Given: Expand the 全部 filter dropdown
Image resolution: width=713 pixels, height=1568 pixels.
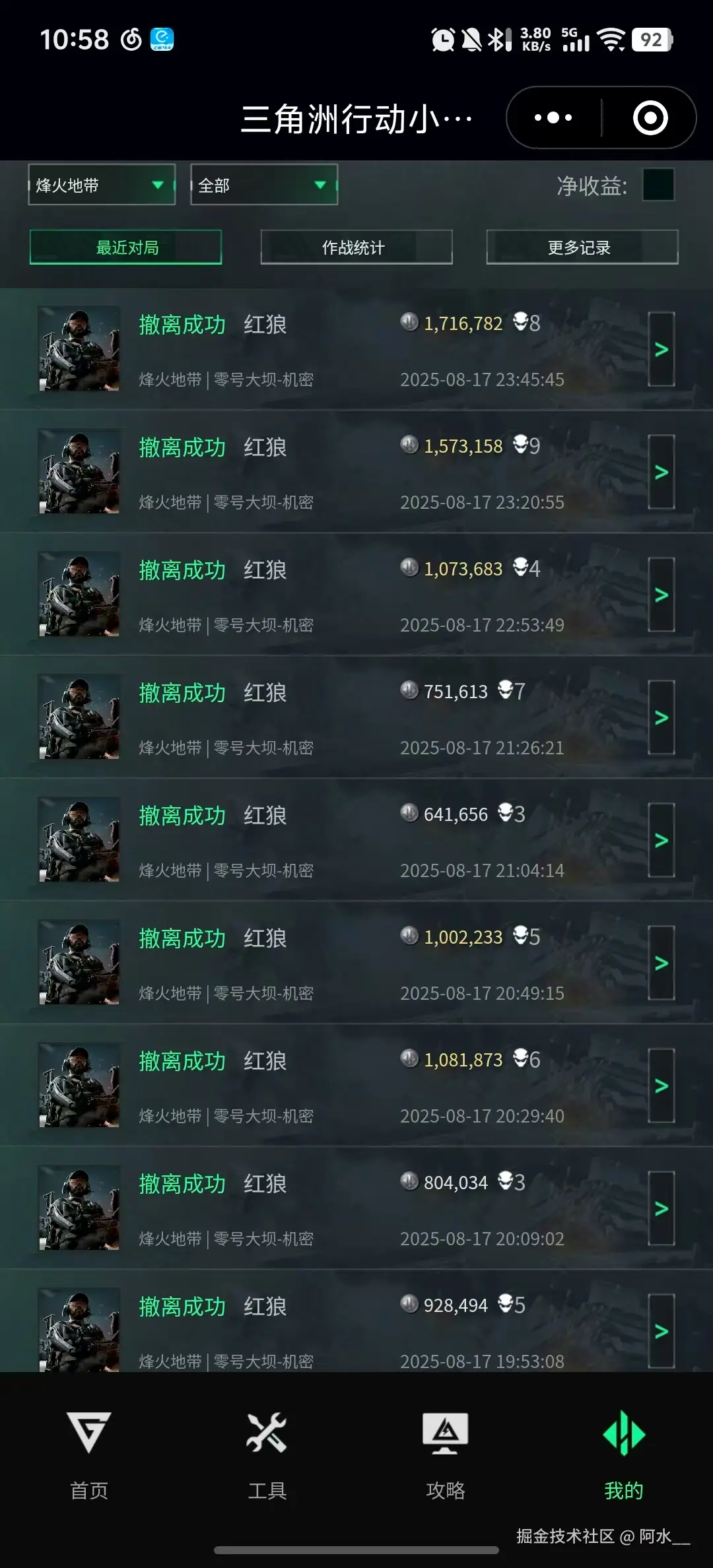Looking at the screenshot, I should click(264, 185).
